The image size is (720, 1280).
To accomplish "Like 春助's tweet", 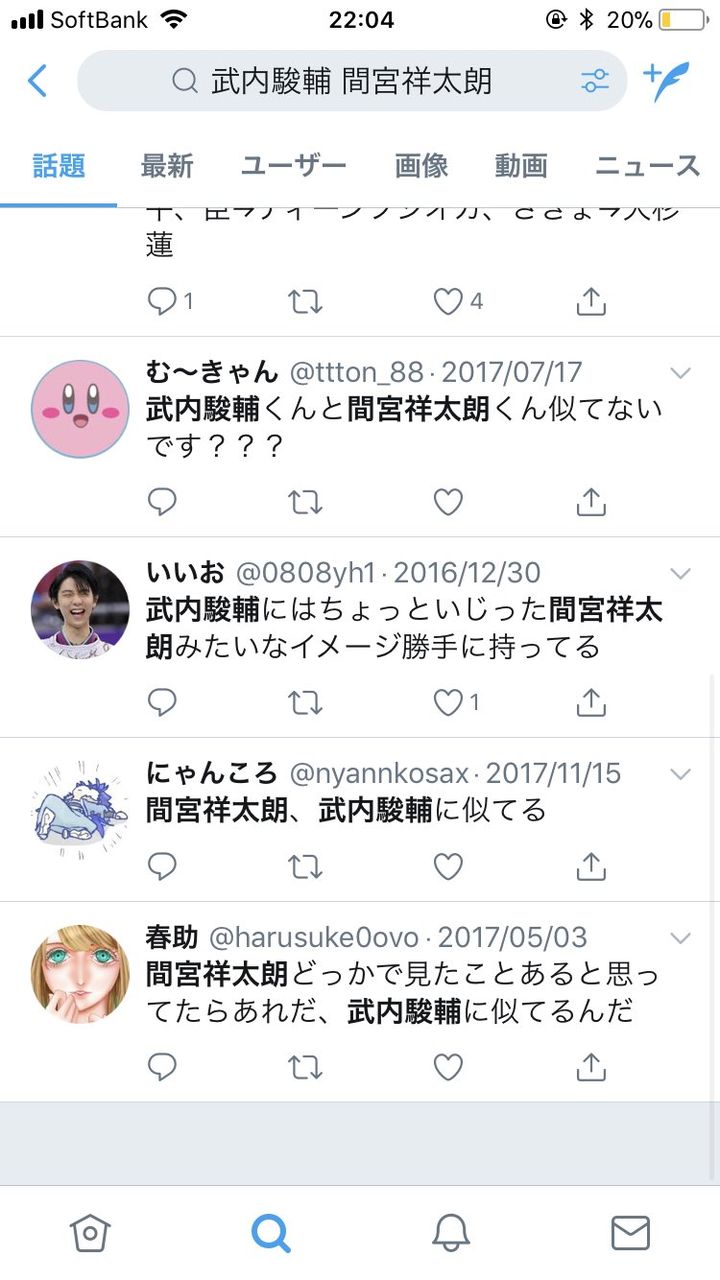I will coord(447,1067).
